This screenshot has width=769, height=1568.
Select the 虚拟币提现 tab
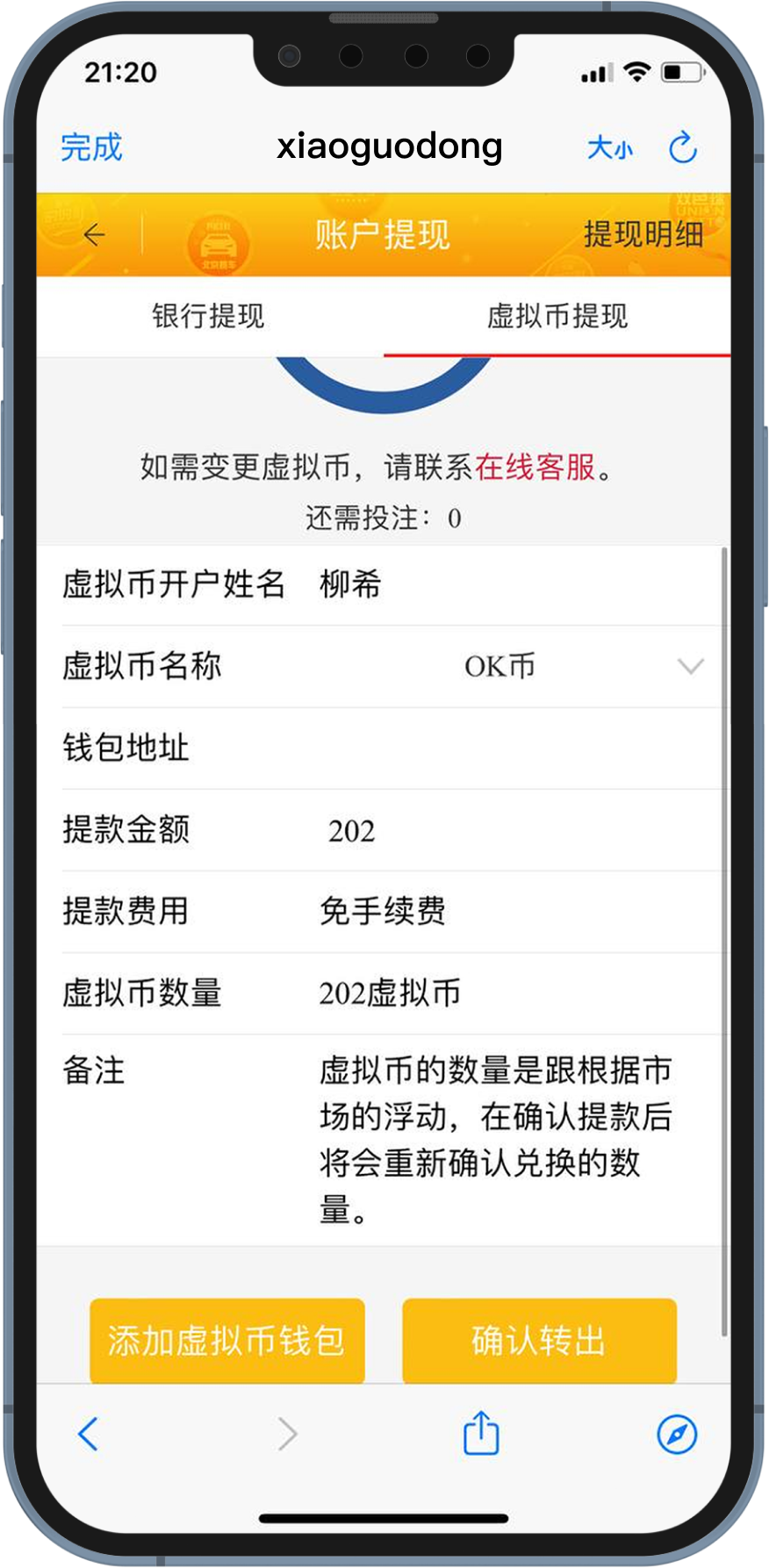click(557, 316)
